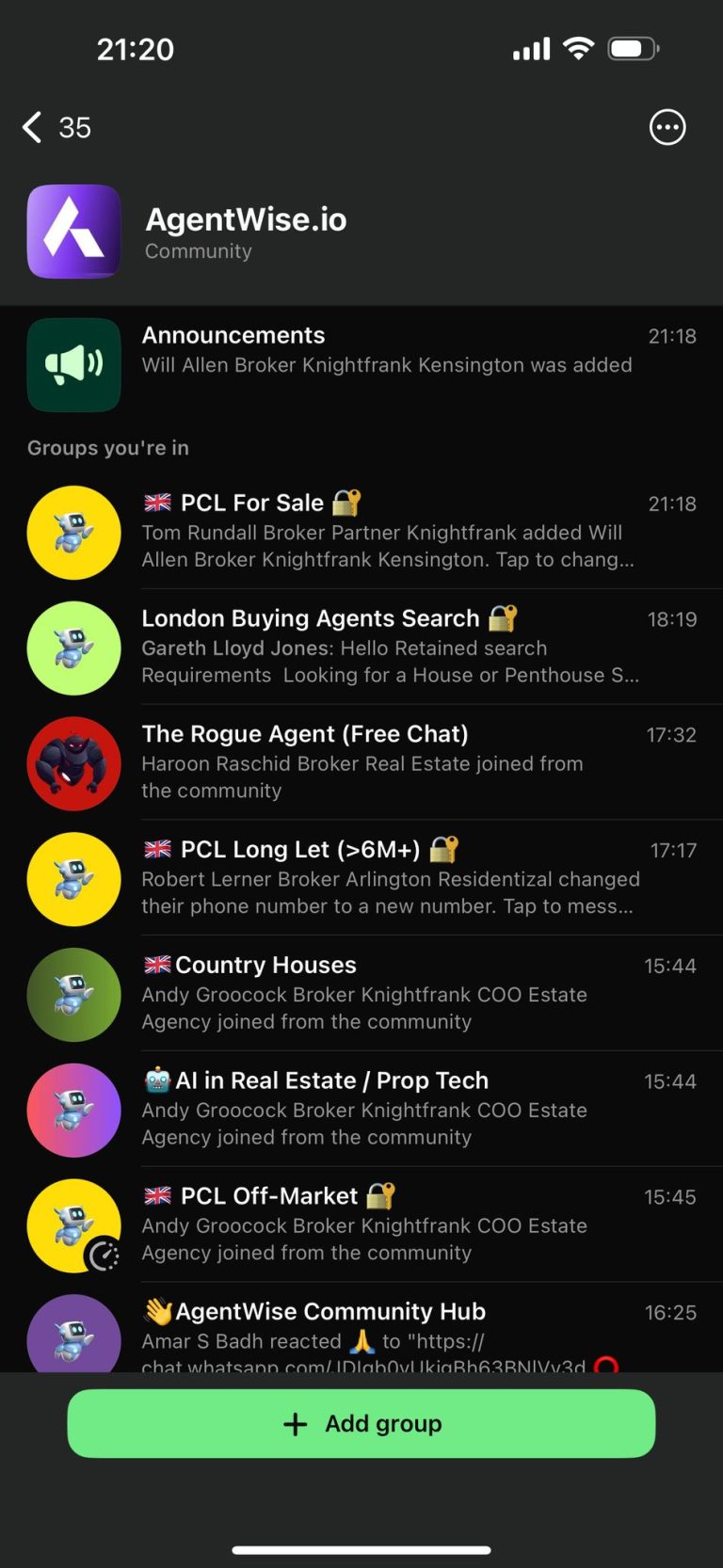The width and height of the screenshot is (723, 1568).
Task: Tap the AgentWise.io community name header
Action: [246, 218]
